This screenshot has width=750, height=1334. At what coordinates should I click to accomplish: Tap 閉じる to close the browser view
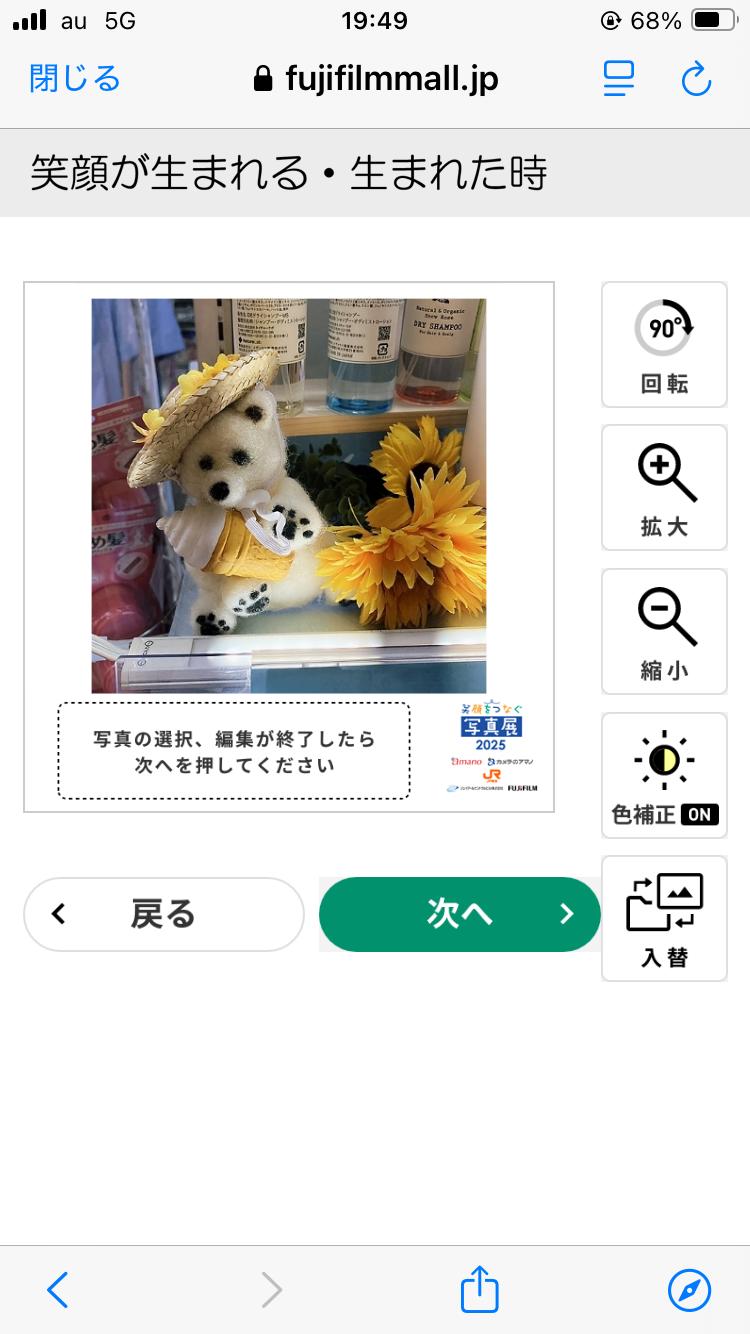(75, 78)
